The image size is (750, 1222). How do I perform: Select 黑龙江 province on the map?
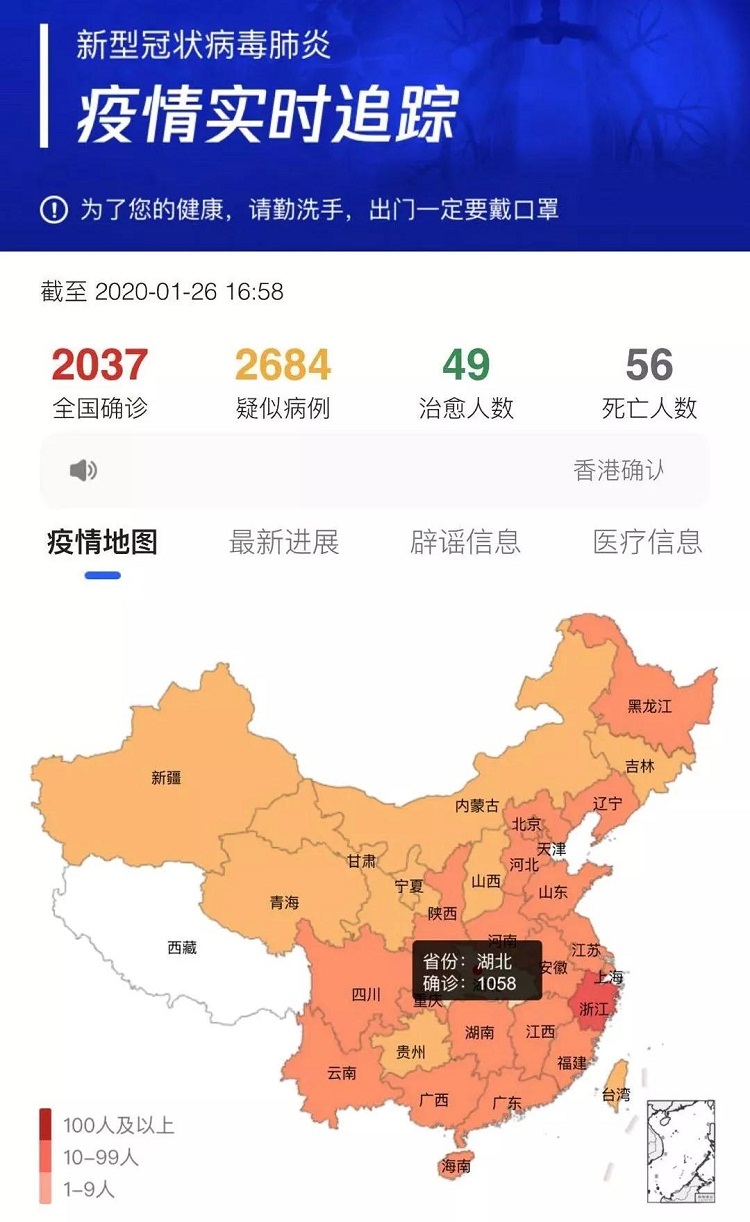(650, 706)
